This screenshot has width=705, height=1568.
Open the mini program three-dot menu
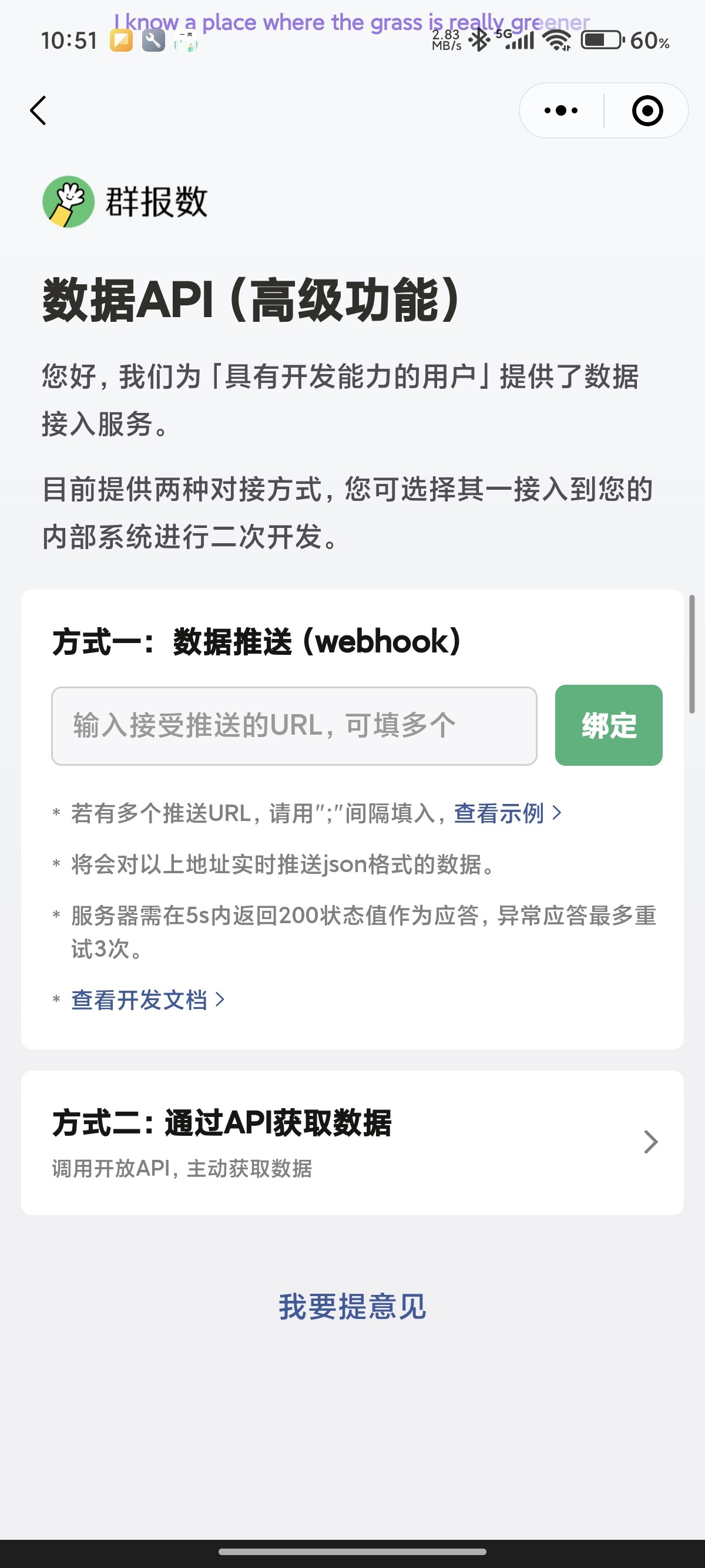pos(560,111)
